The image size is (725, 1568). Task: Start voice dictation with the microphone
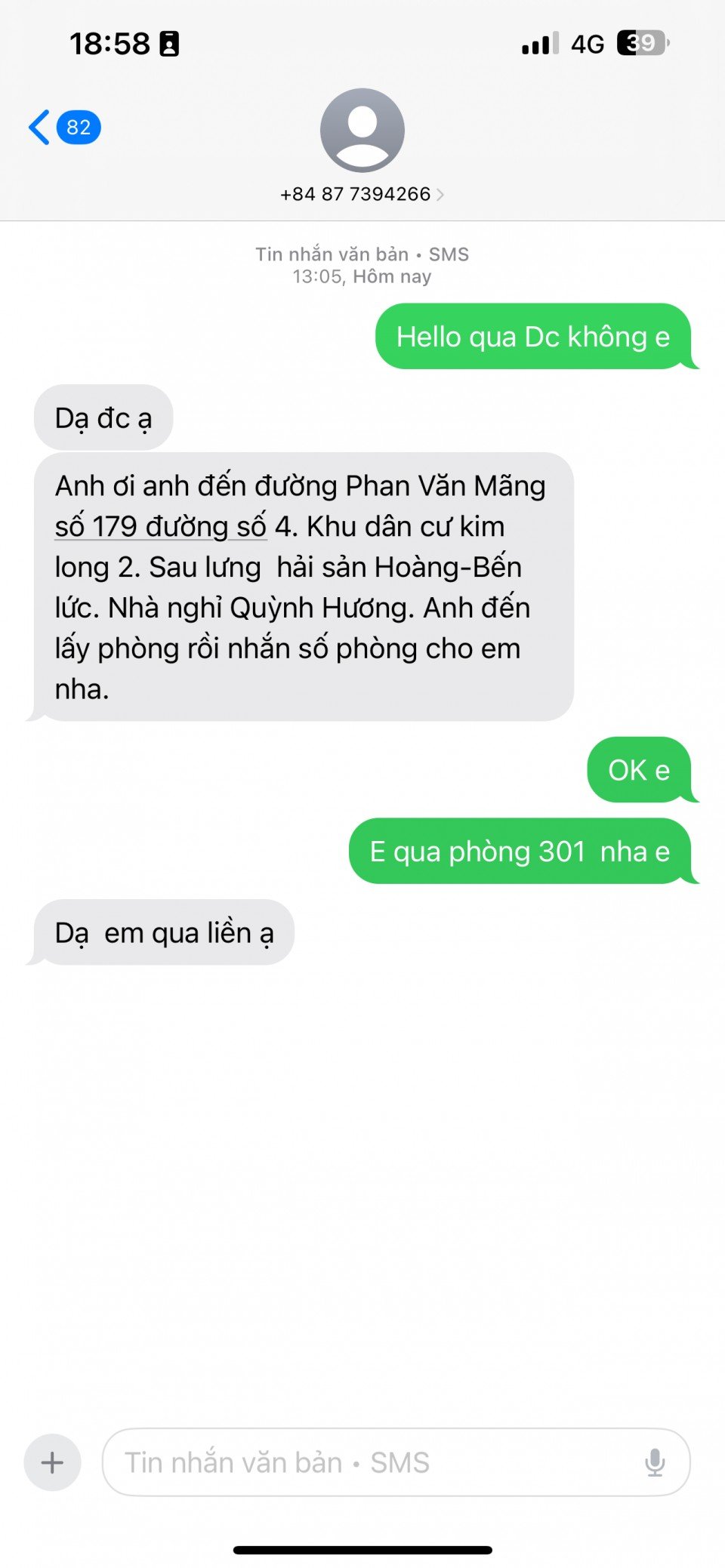pyautogui.click(x=655, y=1462)
